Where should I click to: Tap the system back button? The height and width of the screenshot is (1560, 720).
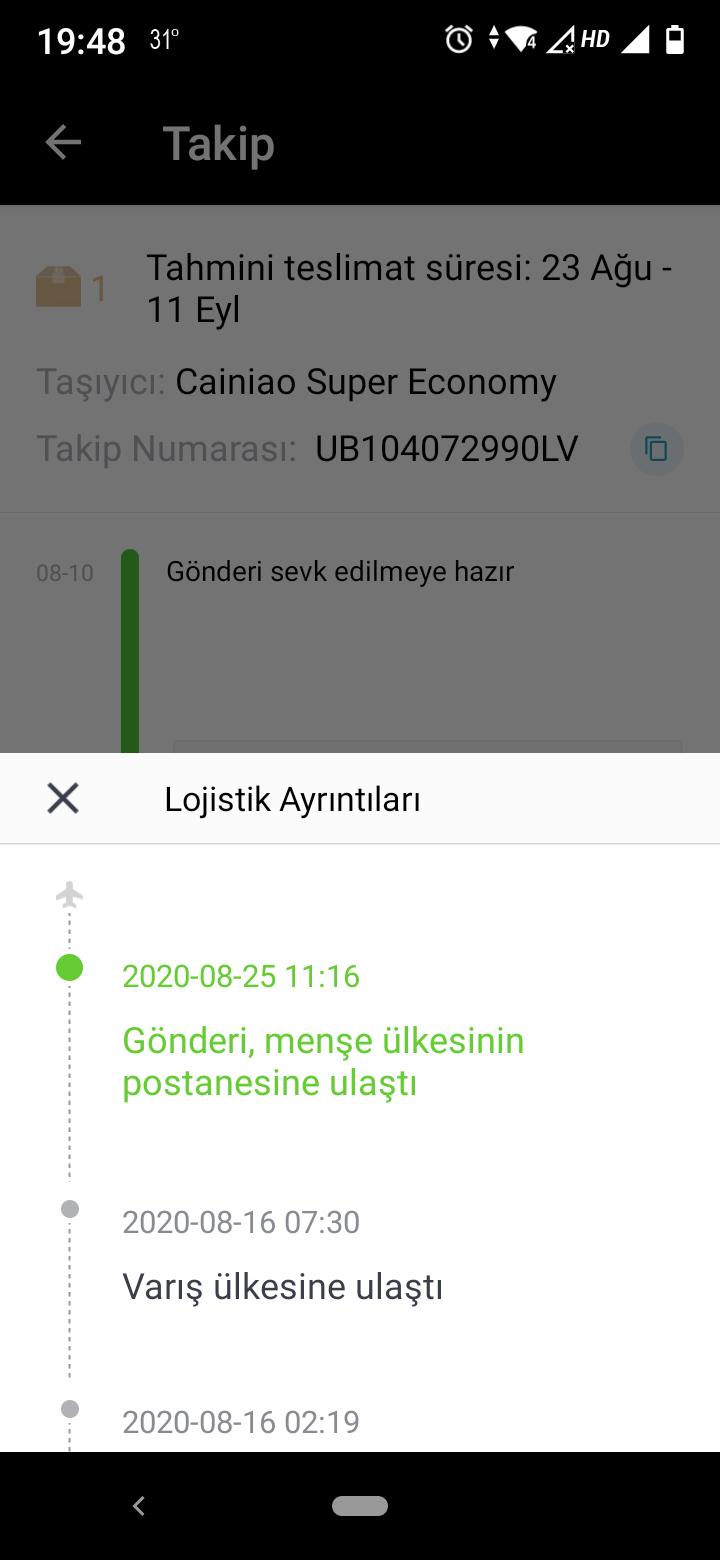[139, 1505]
